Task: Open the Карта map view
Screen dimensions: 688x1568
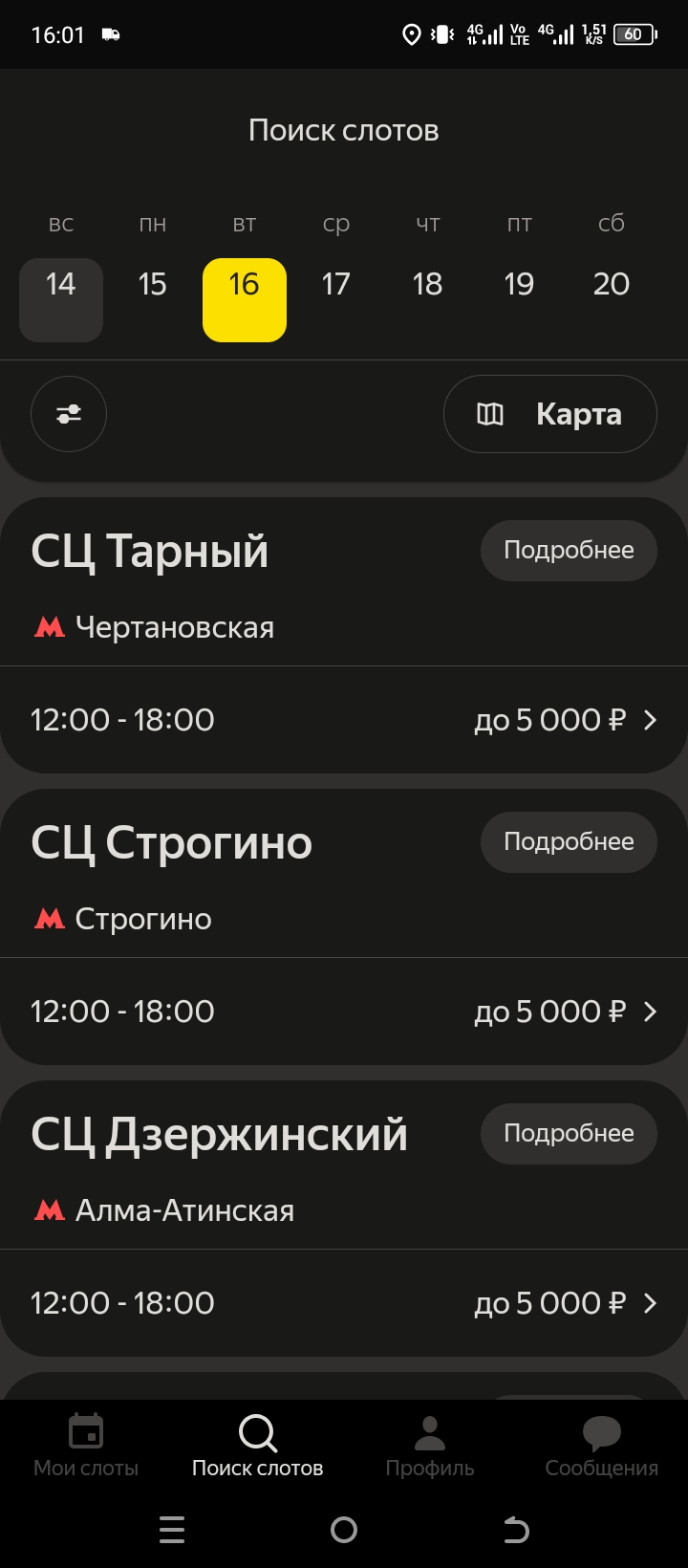Action: pos(549,414)
